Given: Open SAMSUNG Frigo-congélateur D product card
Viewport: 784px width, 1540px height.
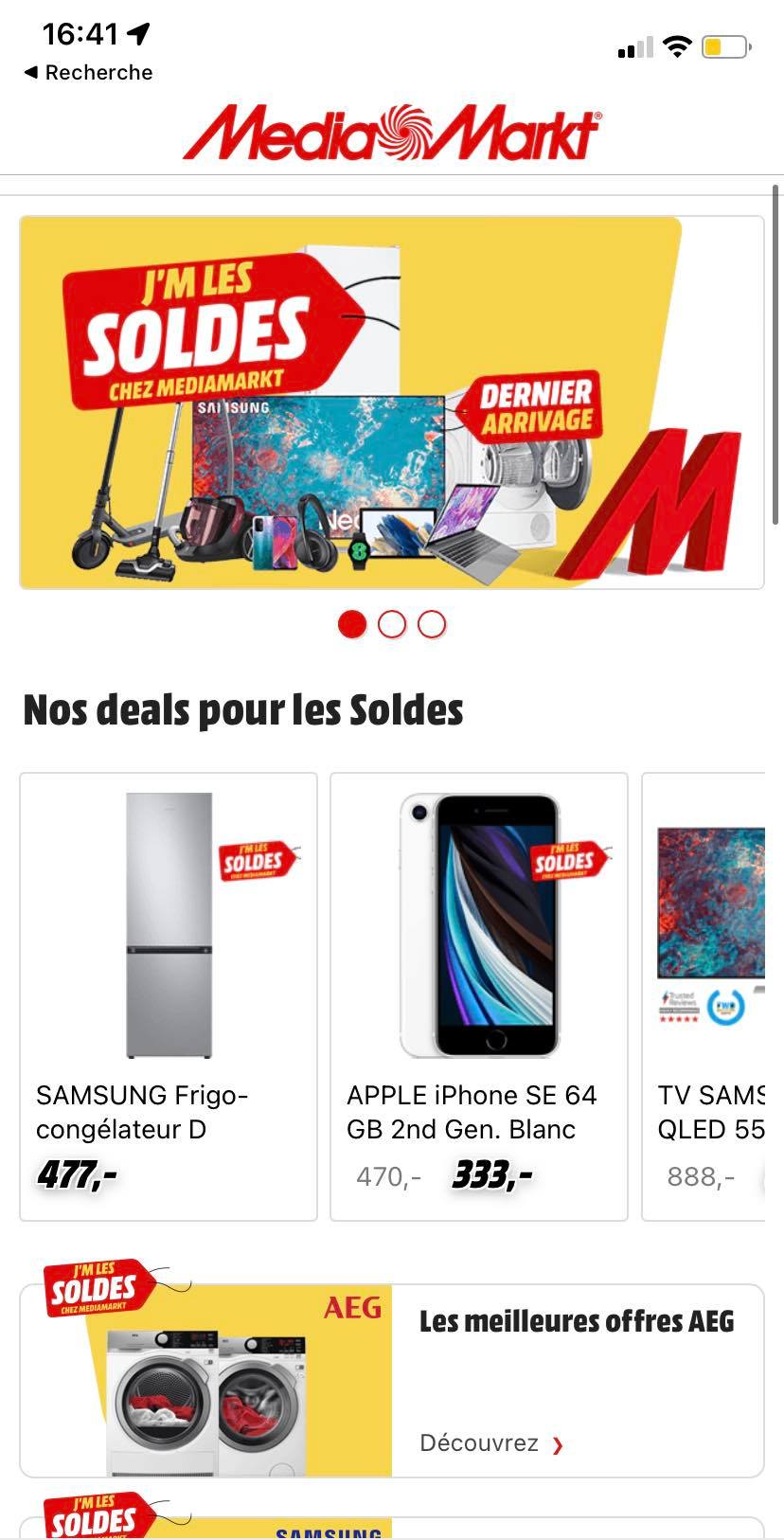Looking at the screenshot, I should coord(169,996).
